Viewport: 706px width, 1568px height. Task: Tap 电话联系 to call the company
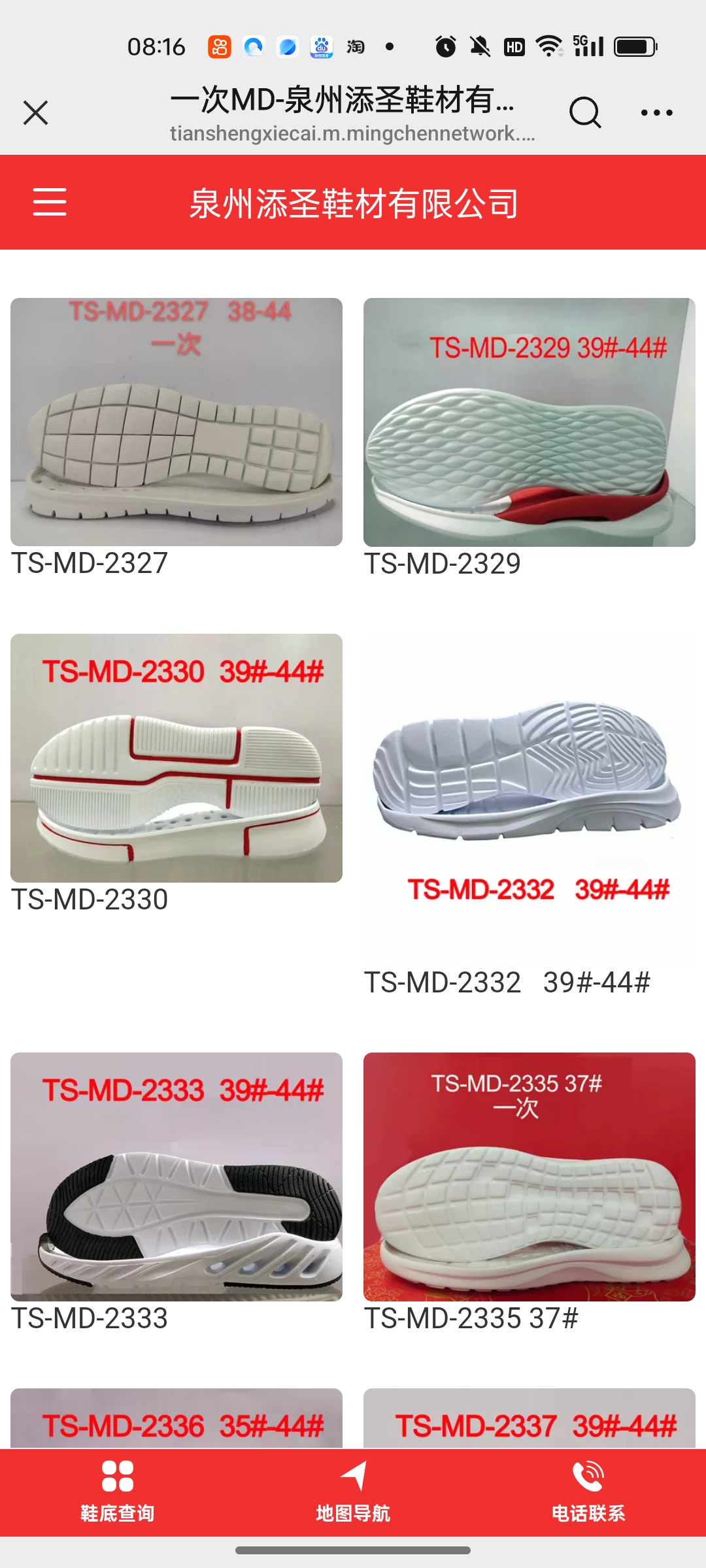588,1492
